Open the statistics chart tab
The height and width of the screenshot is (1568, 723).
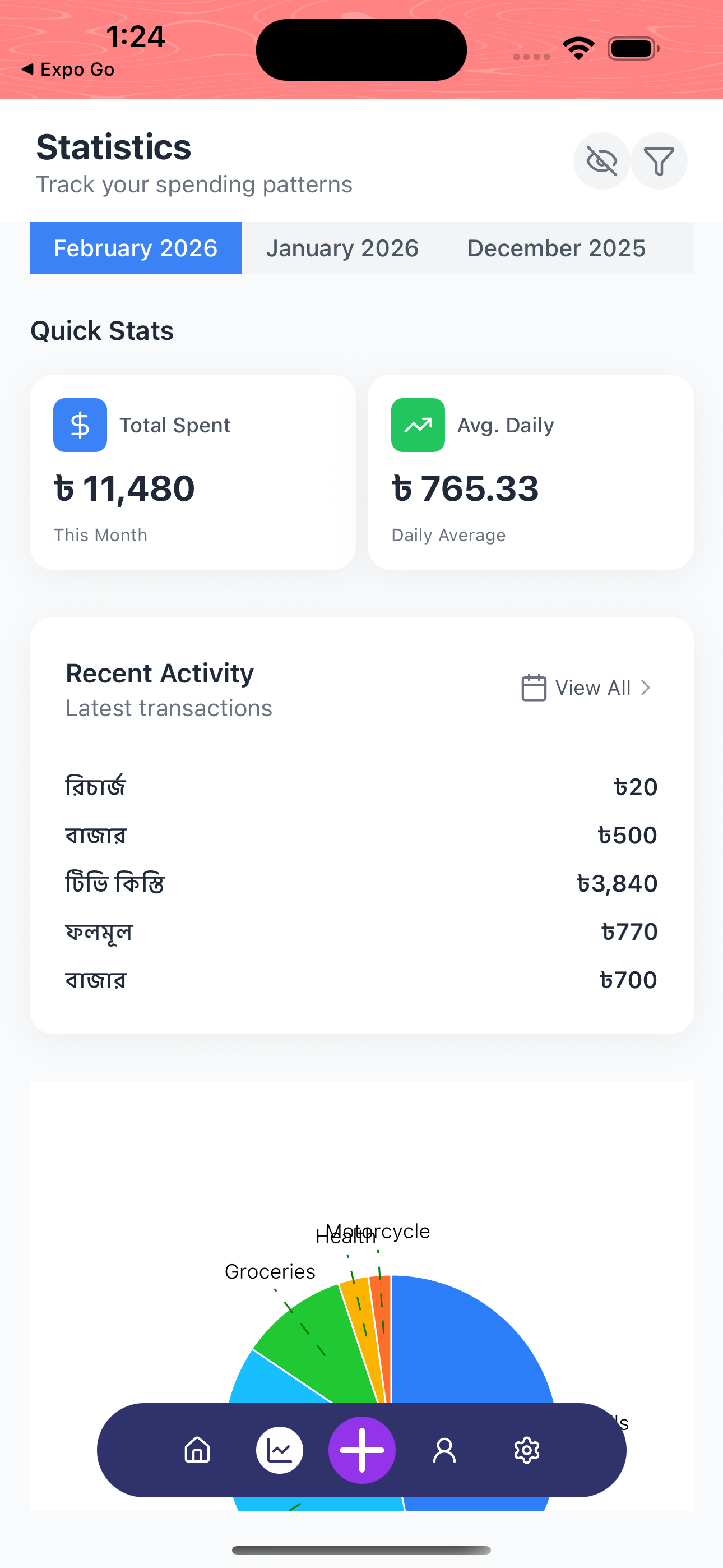[x=279, y=1450]
